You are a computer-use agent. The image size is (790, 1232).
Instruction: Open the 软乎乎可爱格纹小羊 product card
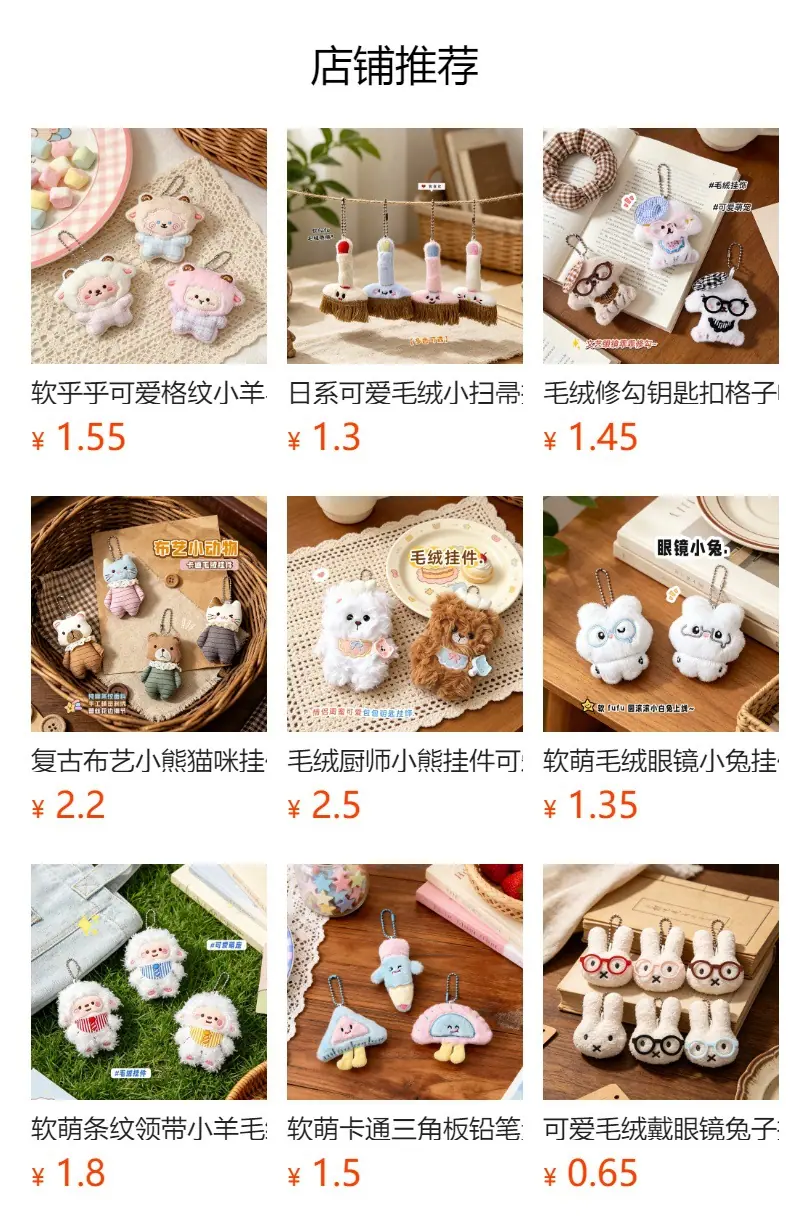(x=149, y=293)
